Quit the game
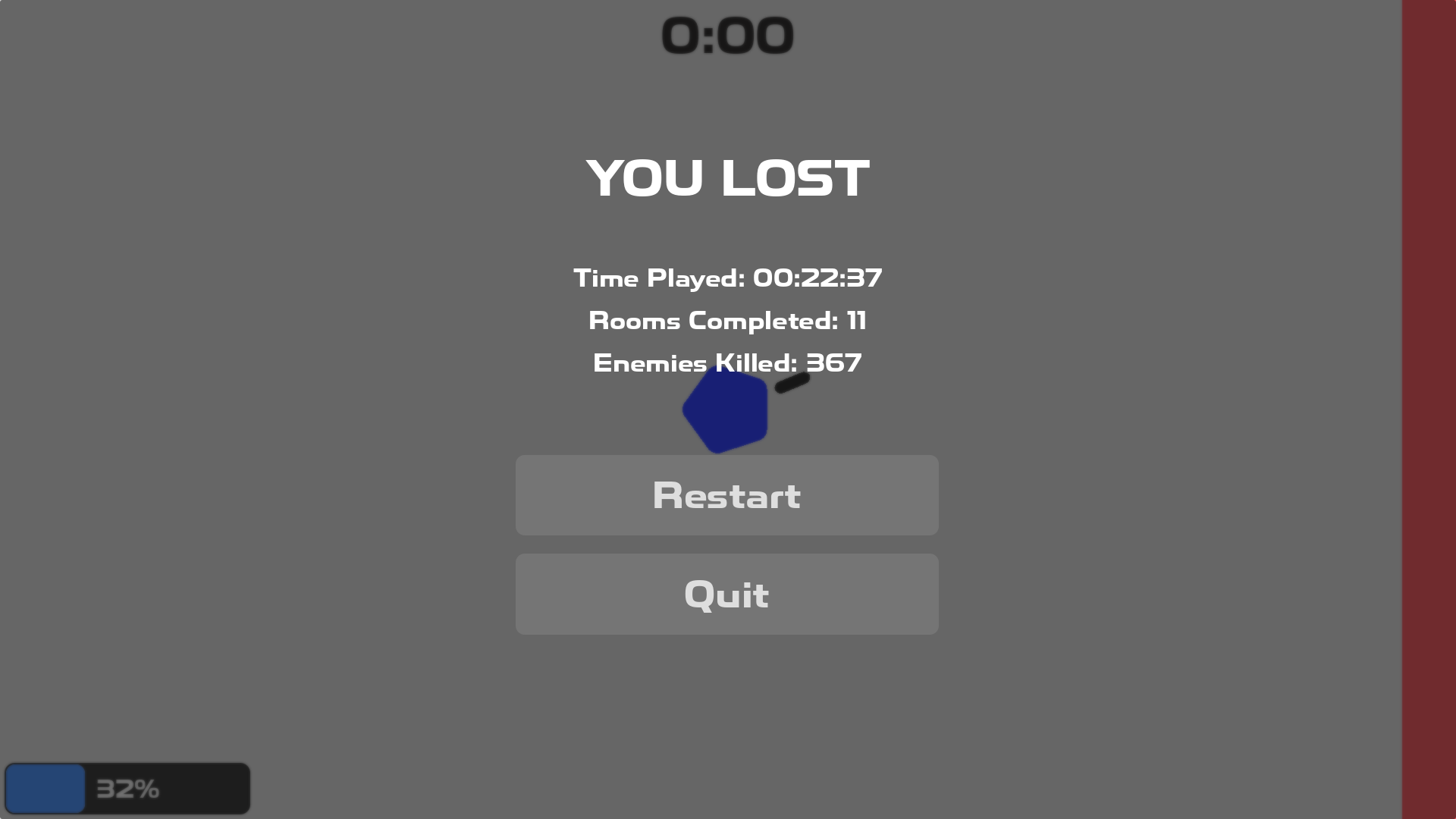The height and width of the screenshot is (819, 1456). coord(726,594)
